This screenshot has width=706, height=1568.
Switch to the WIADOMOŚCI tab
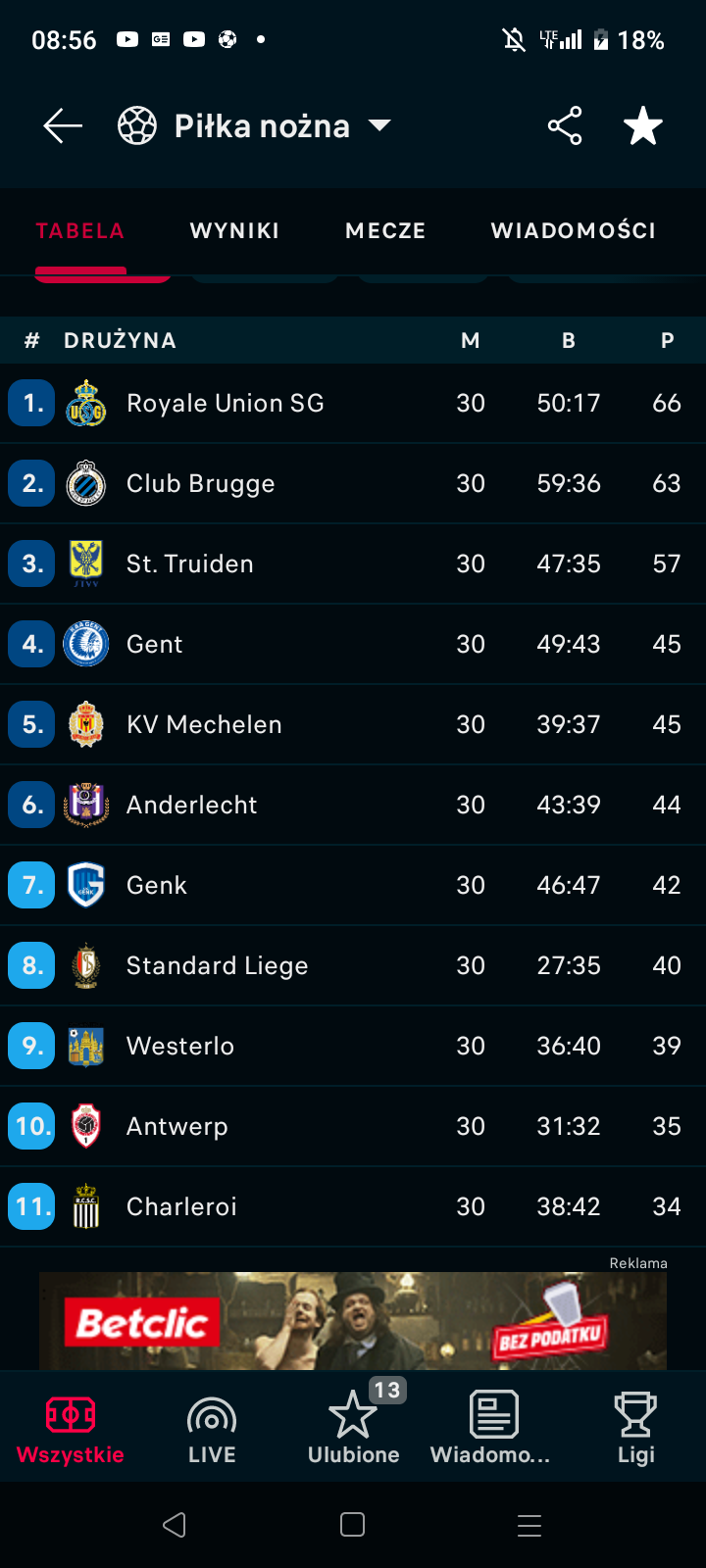[x=573, y=231]
